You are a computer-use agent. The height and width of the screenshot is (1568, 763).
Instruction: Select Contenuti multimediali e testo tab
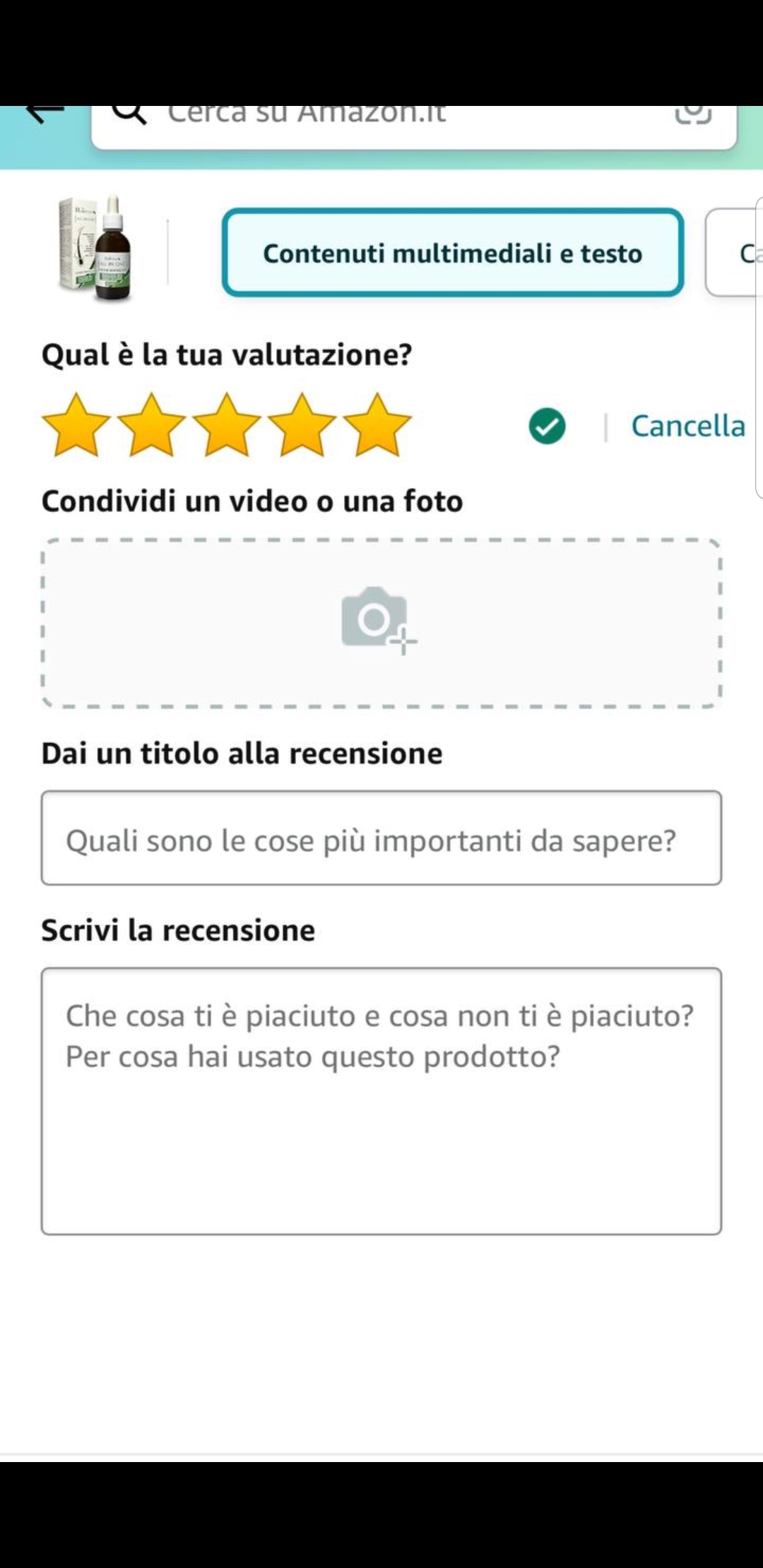pos(452,253)
